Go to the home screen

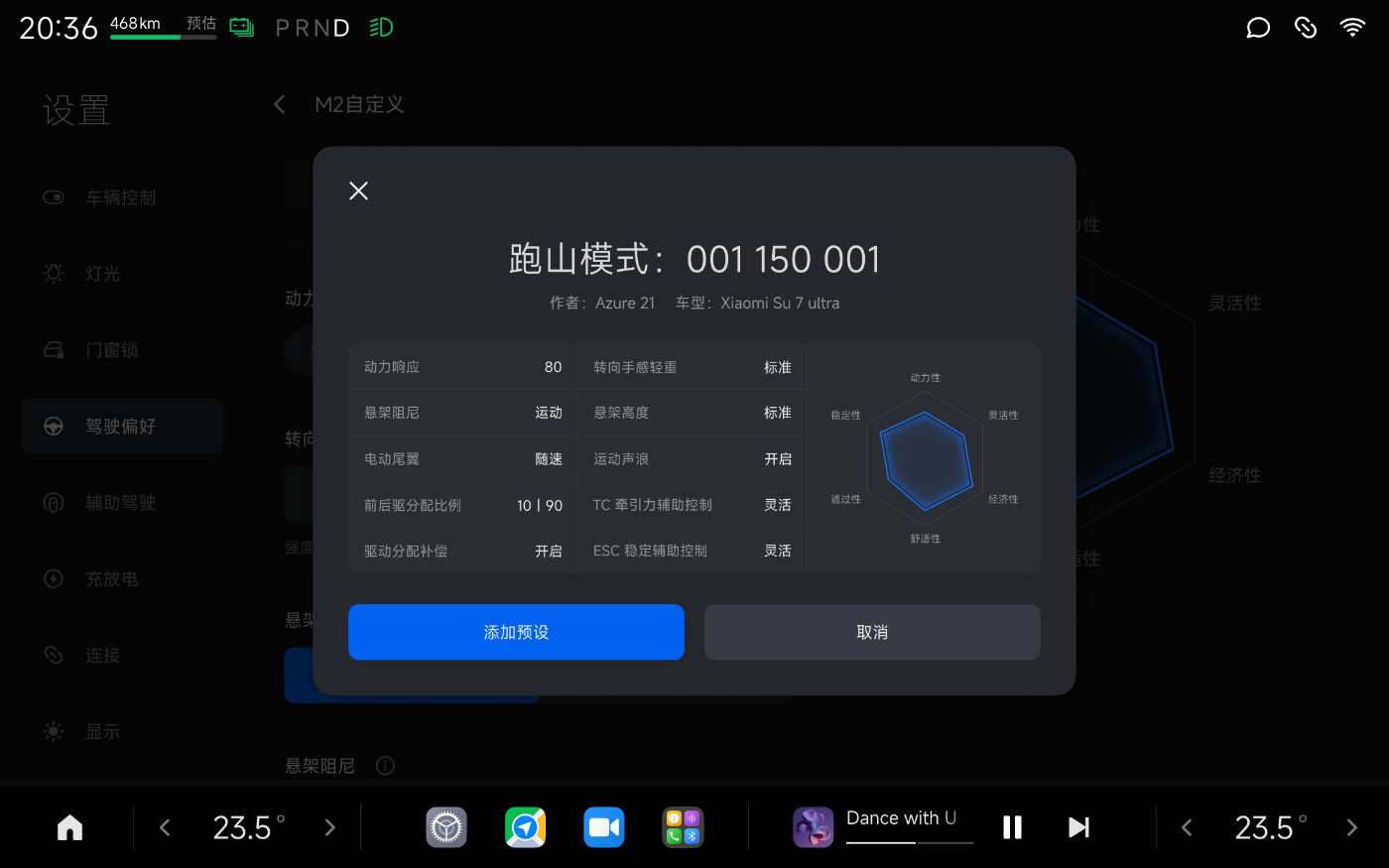[x=69, y=827]
